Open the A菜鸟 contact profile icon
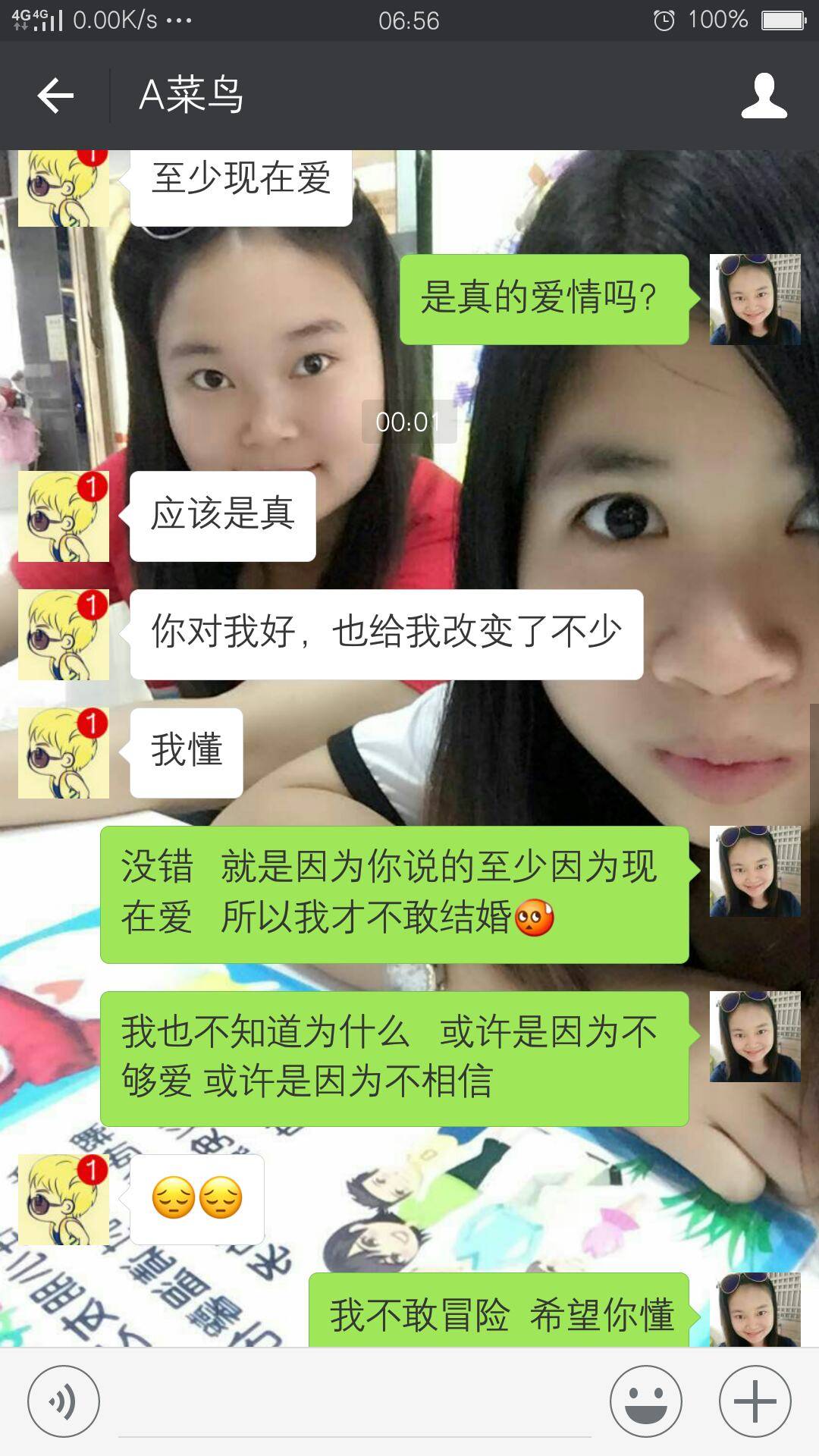819x1456 pixels. click(764, 96)
